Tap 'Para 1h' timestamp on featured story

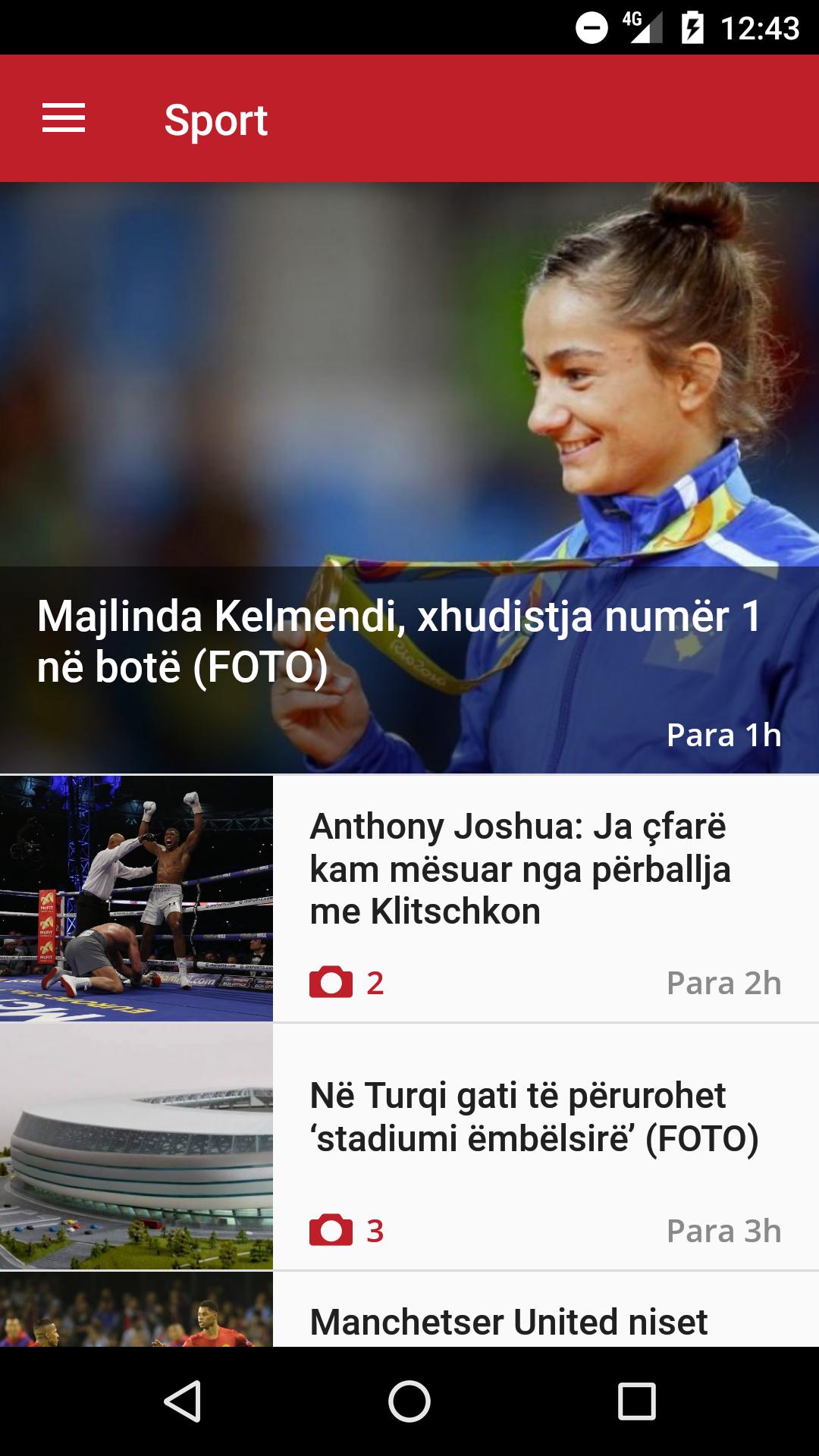(723, 734)
